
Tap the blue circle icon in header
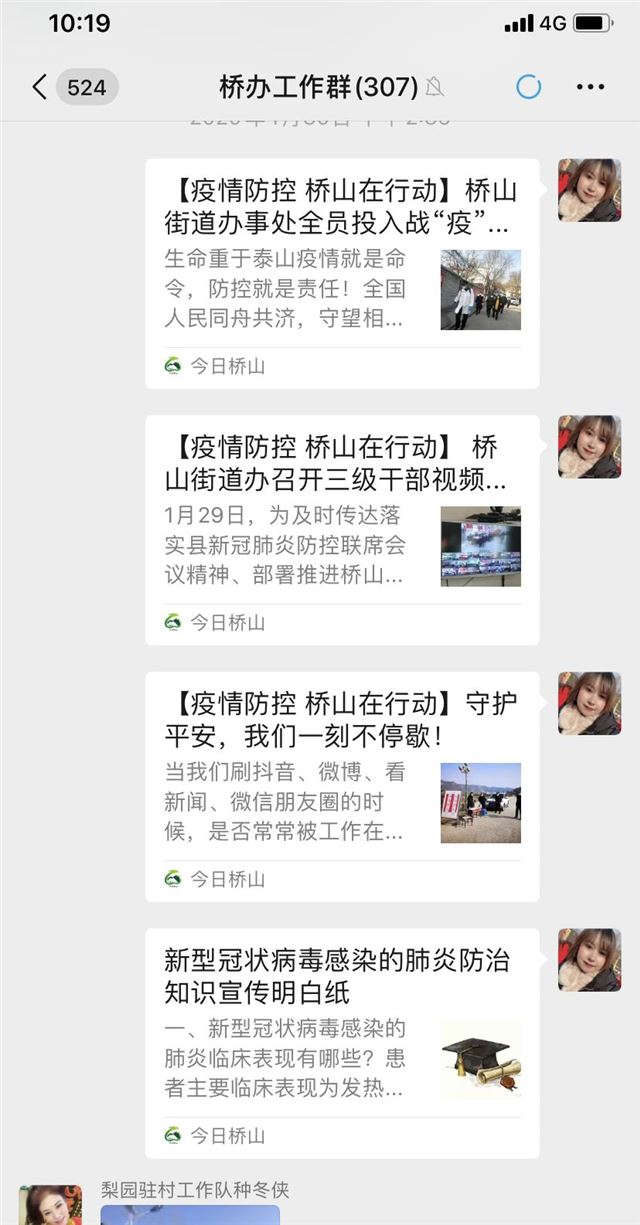point(528,87)
